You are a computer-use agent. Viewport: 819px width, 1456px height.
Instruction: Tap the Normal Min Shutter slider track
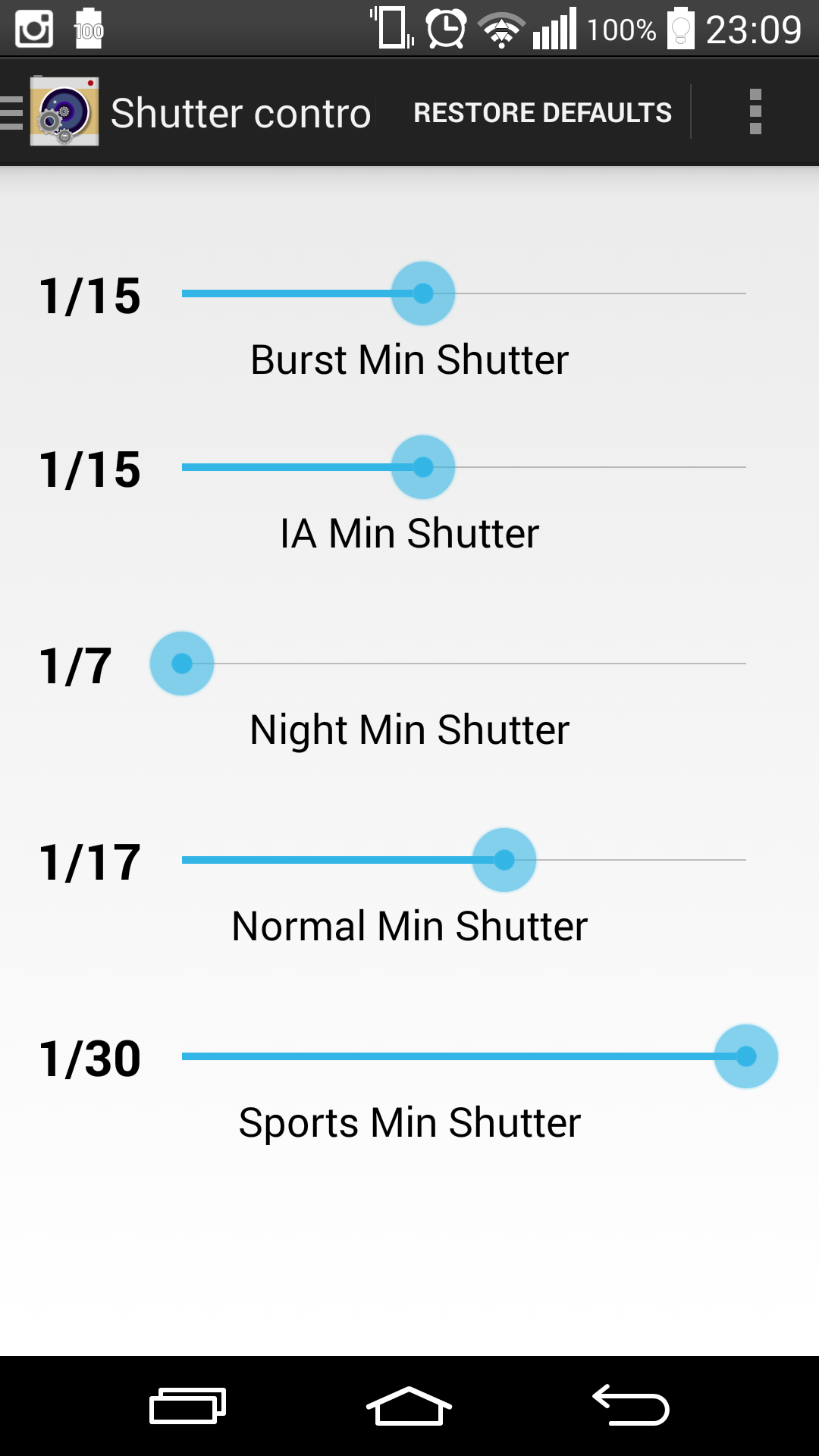(x=464, y=860)
